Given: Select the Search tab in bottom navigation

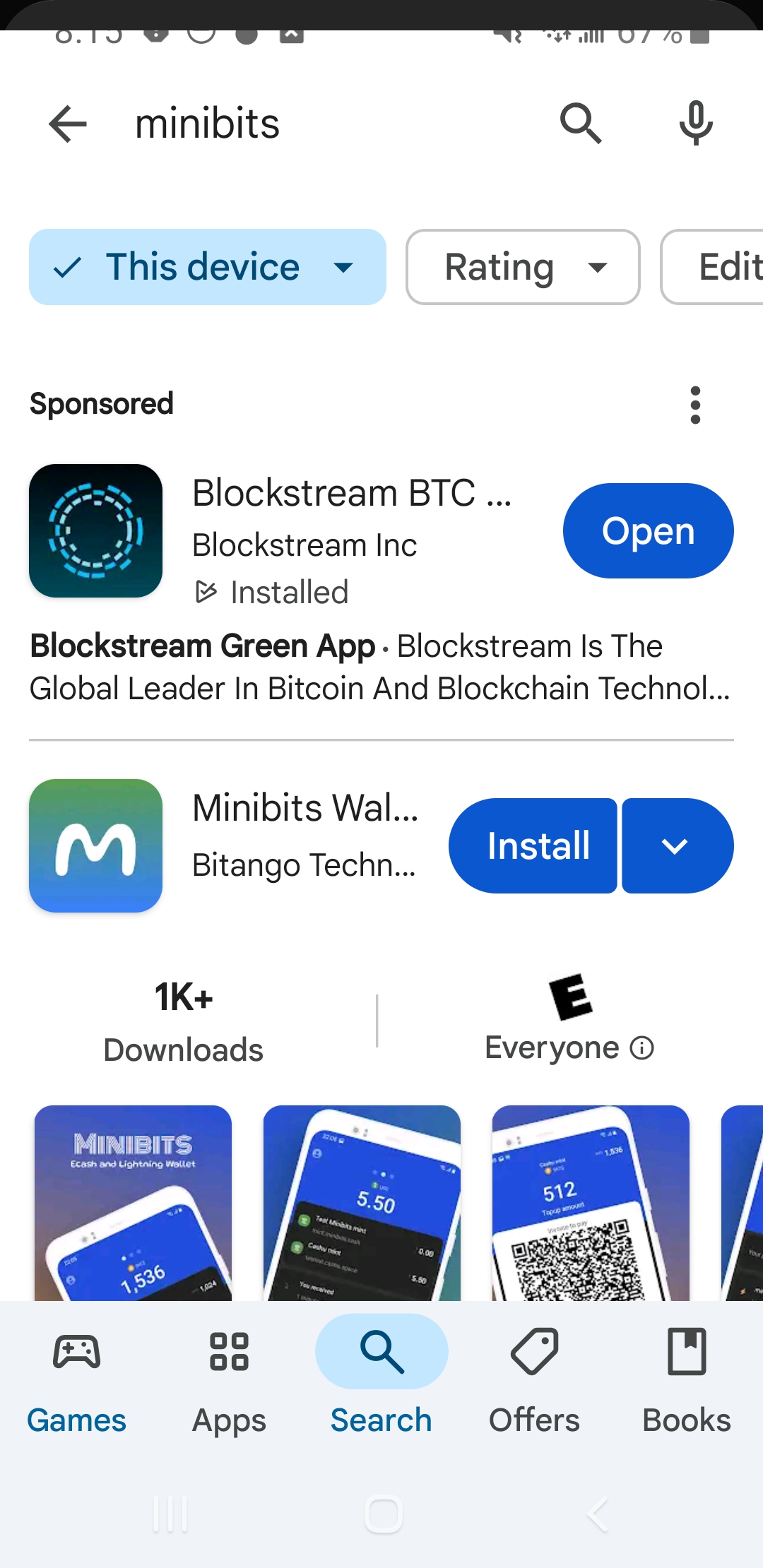Looking at the screenshot, I should click(381, 1377).
